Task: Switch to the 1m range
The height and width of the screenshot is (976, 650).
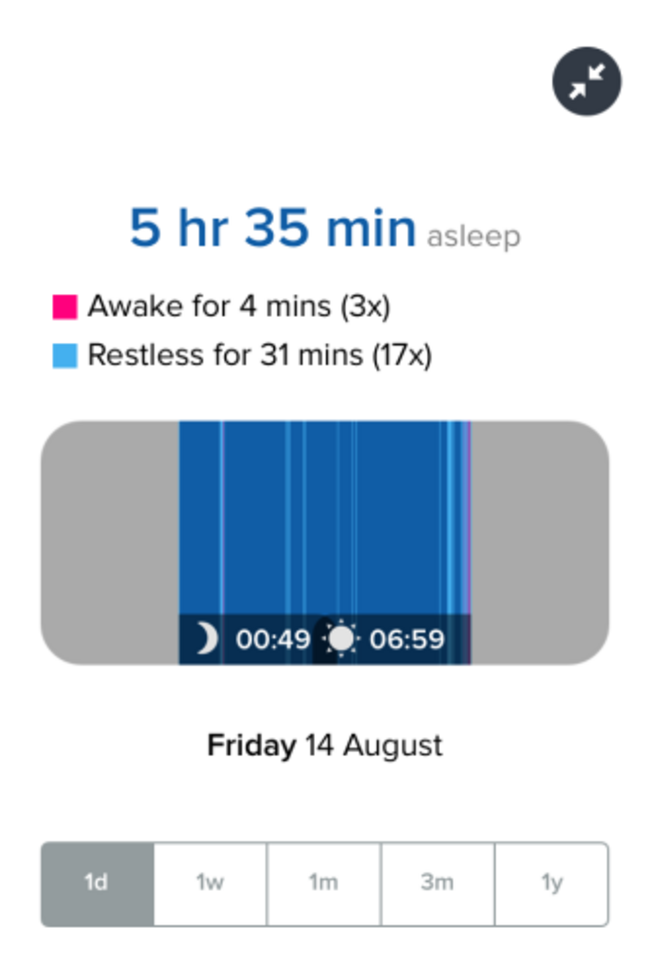Action: coord(323,884)
